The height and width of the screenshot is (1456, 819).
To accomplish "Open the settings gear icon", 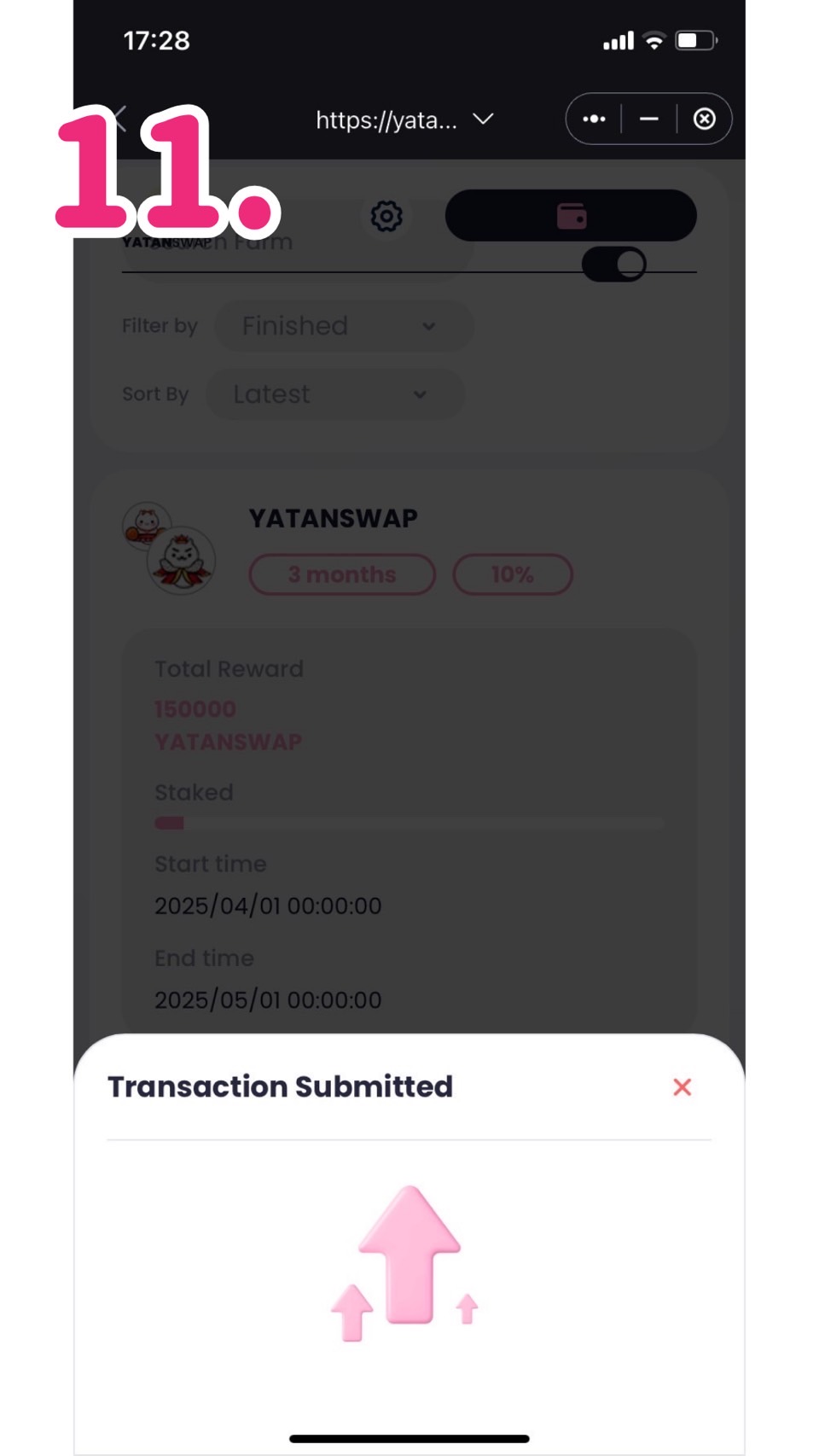I will click(x=386, y=217).
